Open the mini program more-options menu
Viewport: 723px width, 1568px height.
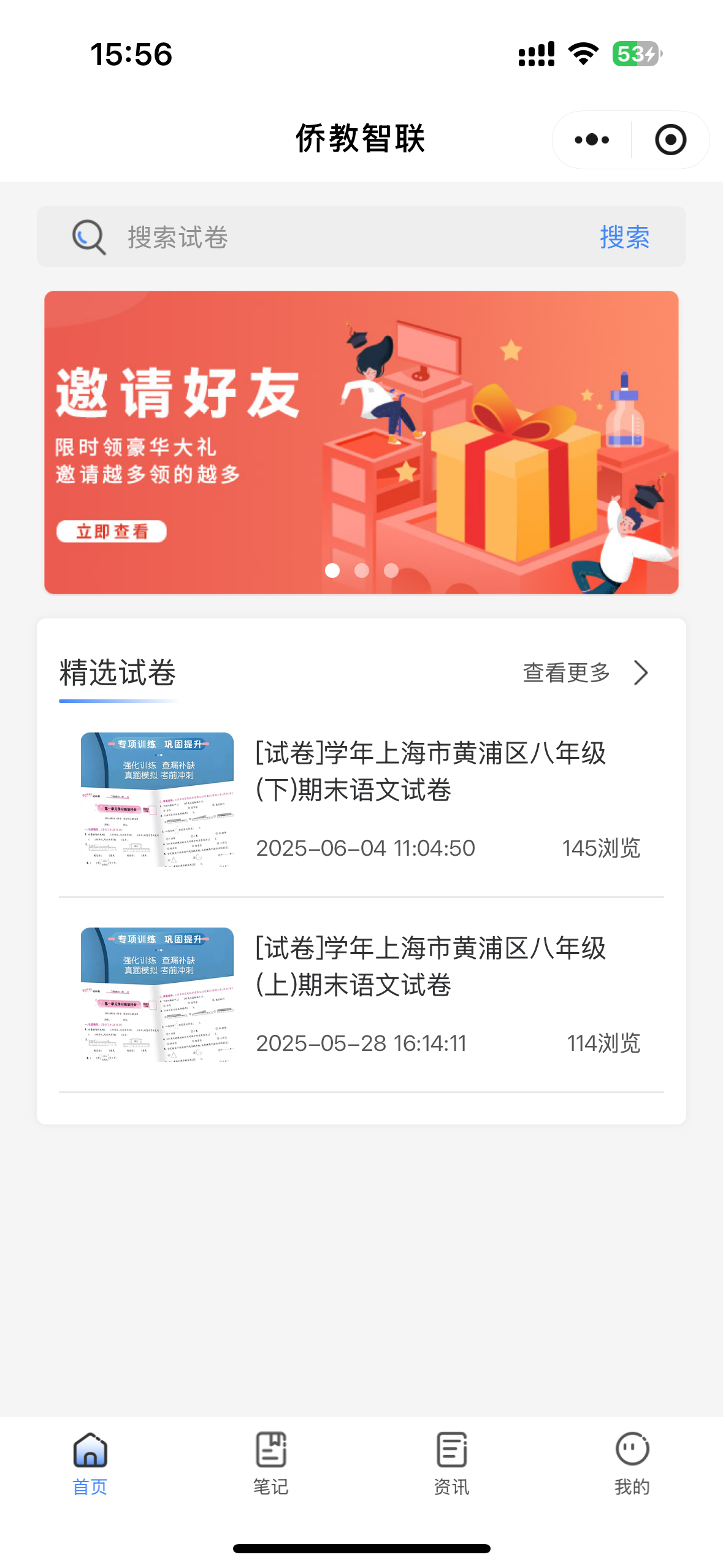coord(592,140)
